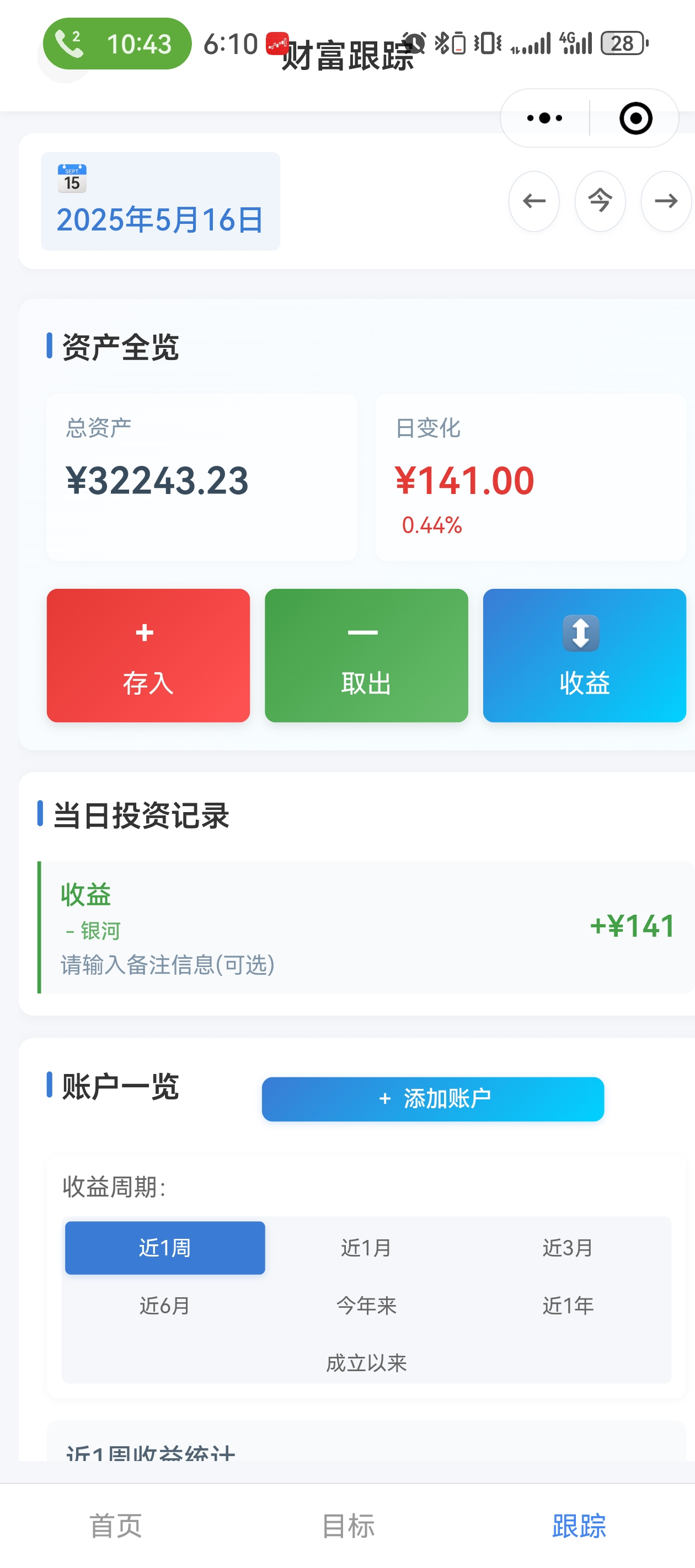
Task: Select the 近1月 earnings period
Action: click(366, 1247)
